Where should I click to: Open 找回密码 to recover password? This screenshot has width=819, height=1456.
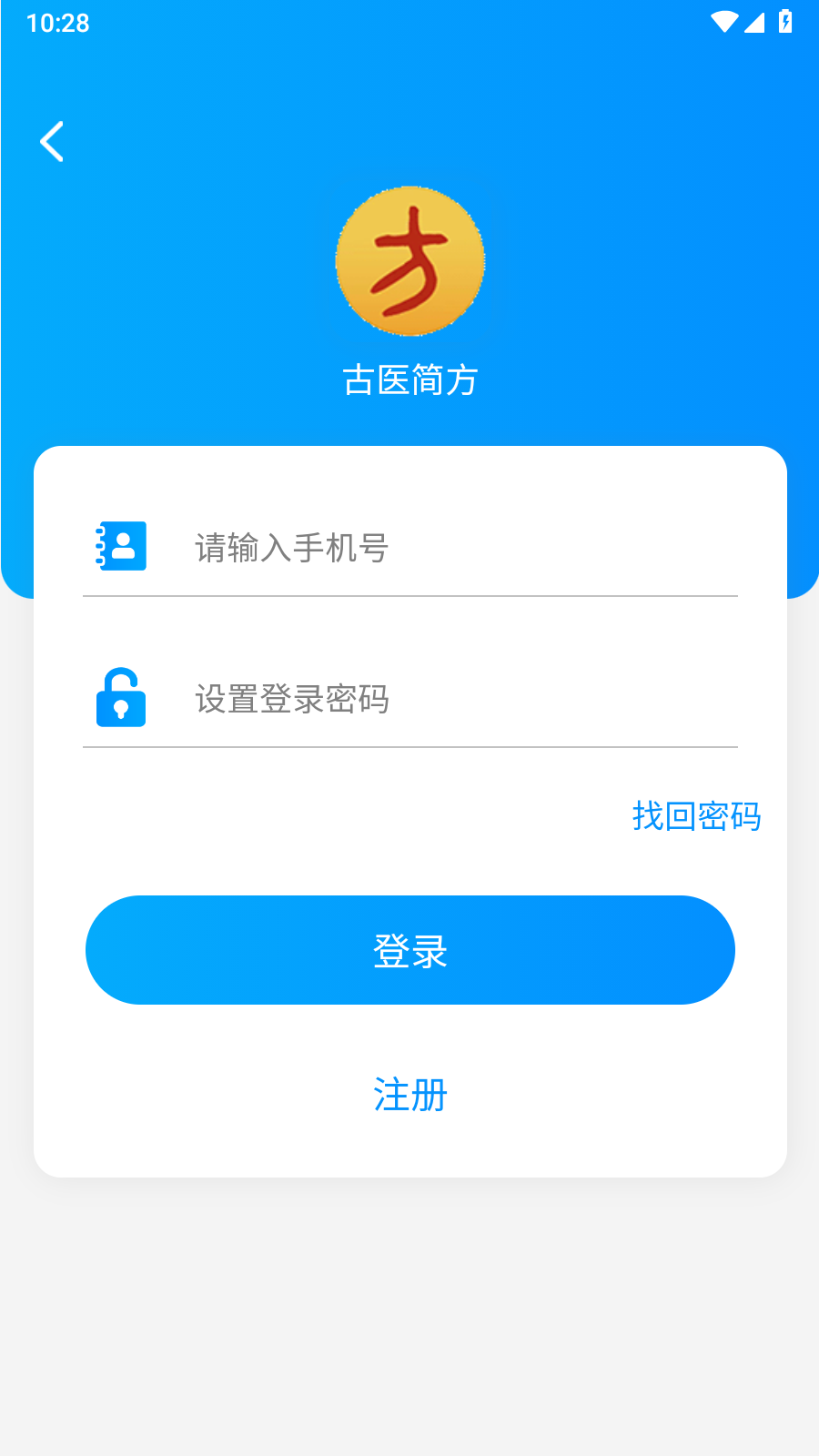(696, 817)
